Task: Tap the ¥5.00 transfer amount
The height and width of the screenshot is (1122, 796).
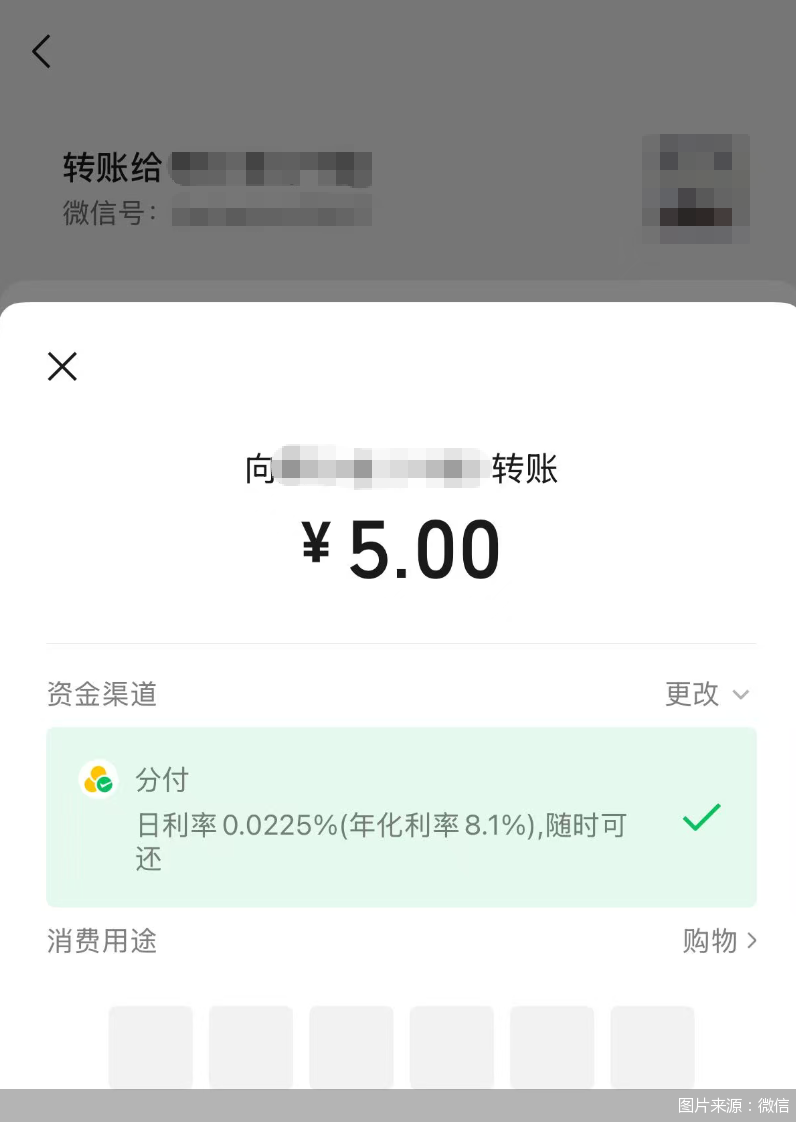Action: click(x=400, y=546)
